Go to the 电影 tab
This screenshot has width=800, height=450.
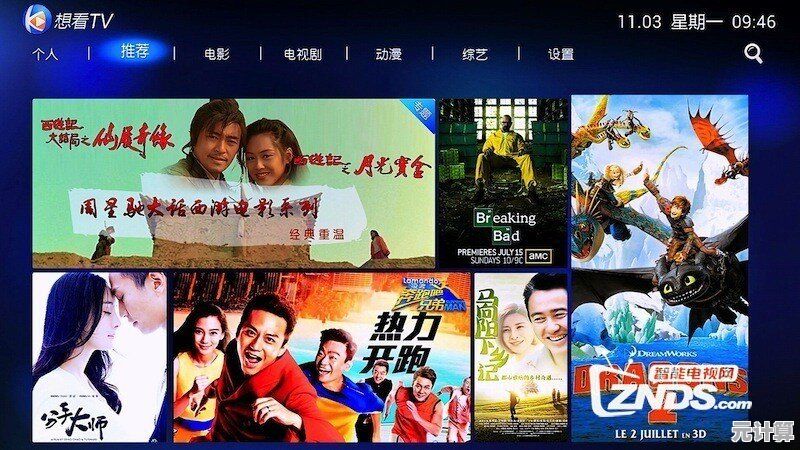(216, 55)
